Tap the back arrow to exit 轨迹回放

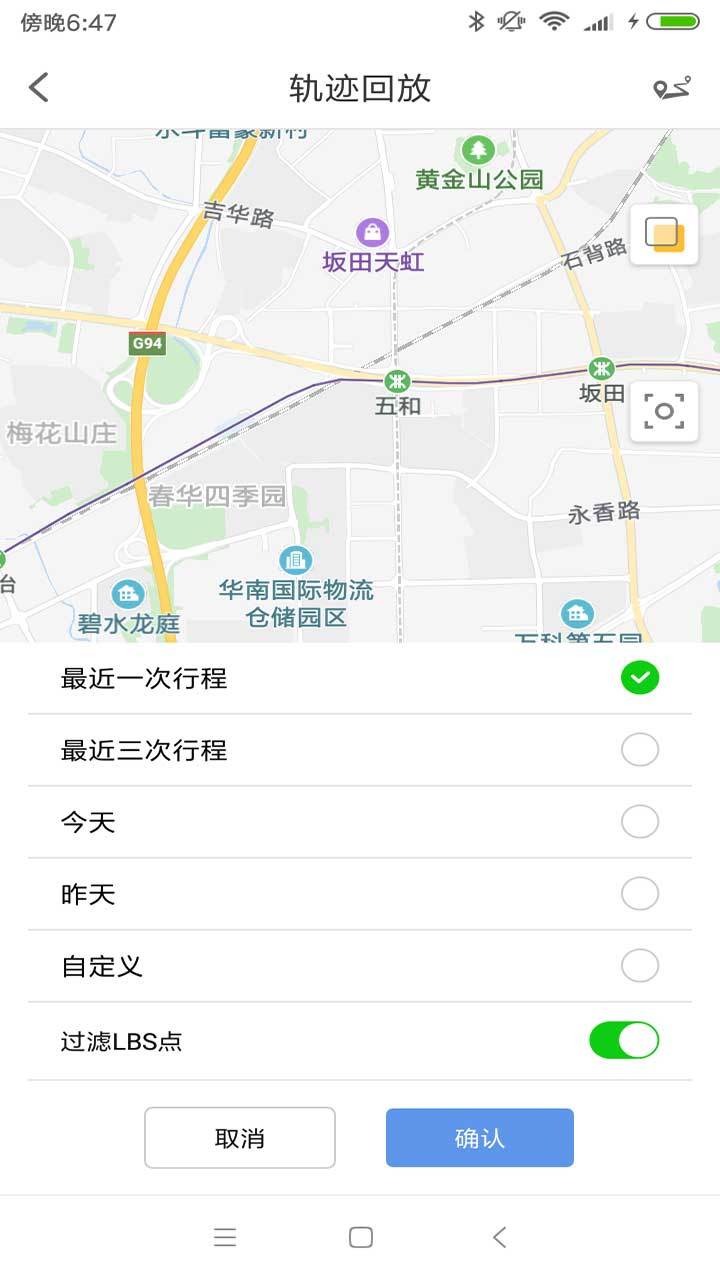tap(38, 87)
